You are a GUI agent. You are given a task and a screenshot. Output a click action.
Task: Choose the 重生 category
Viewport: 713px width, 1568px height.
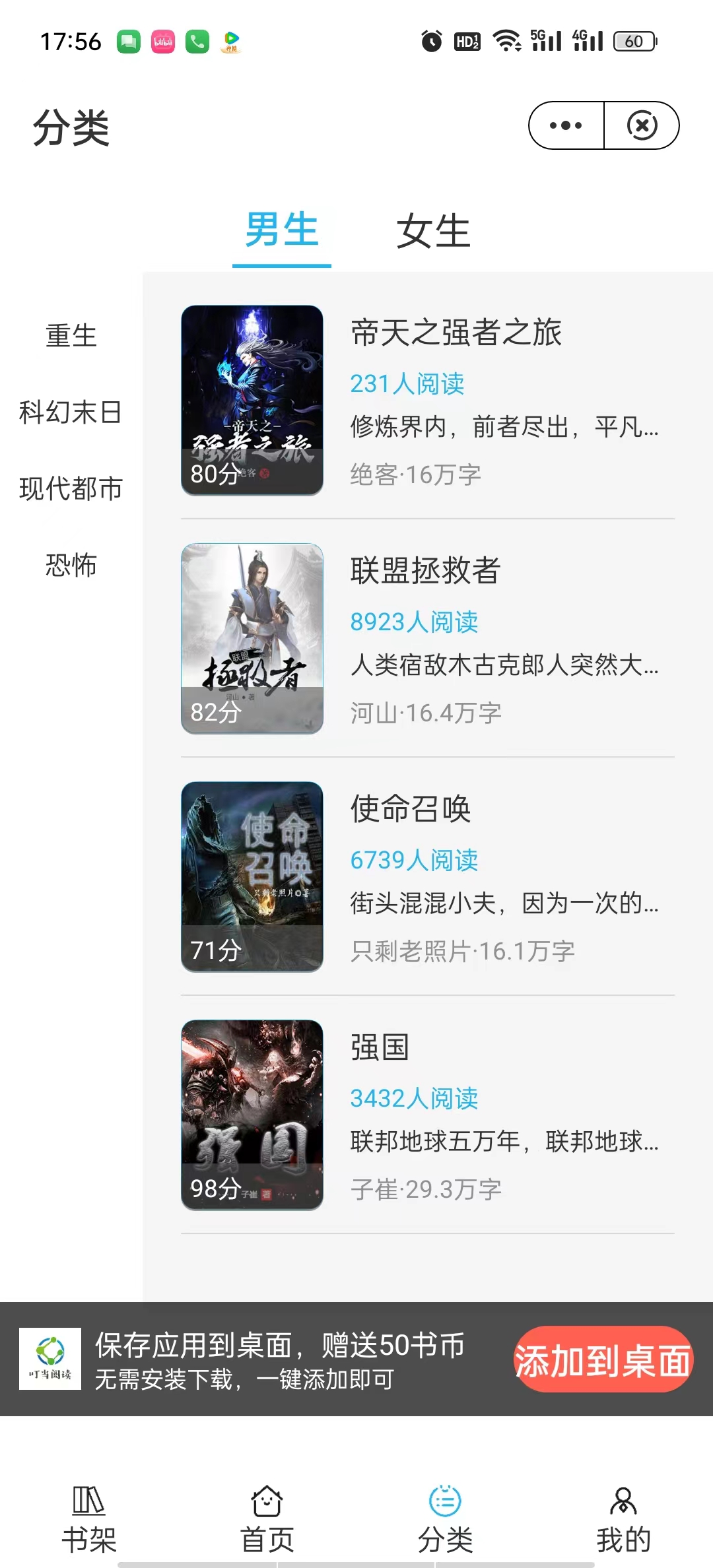[x=71, y=336]
